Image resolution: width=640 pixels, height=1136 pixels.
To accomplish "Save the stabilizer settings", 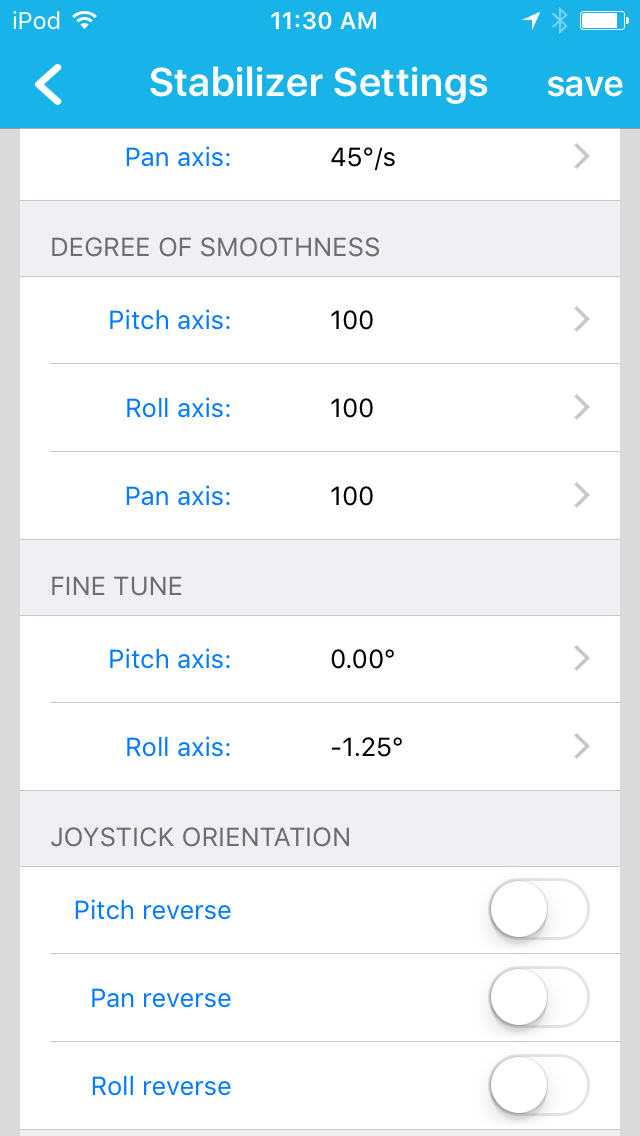I will coord(584,85).
